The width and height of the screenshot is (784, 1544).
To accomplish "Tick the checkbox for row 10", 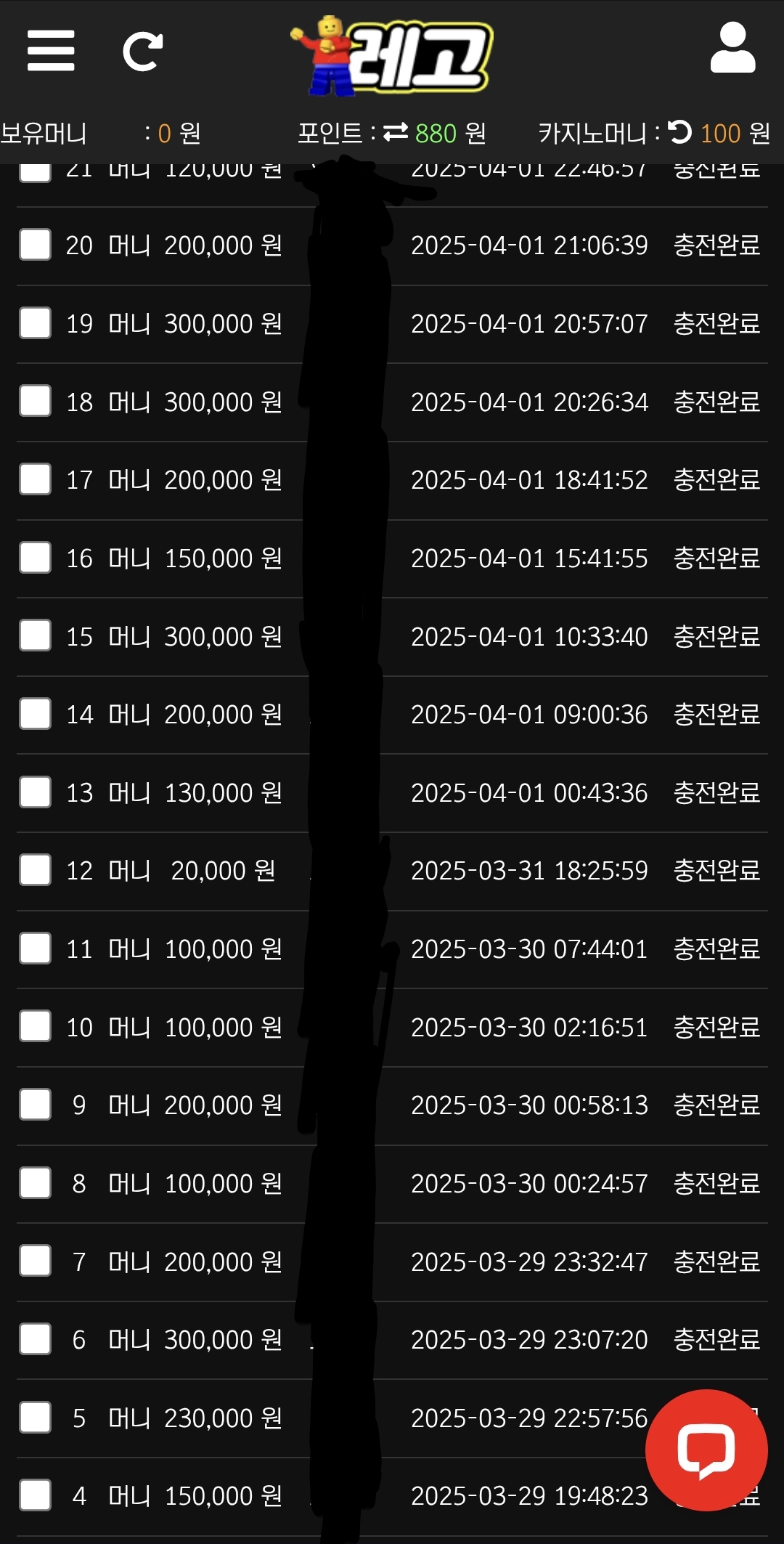I will coord(35,1026).
